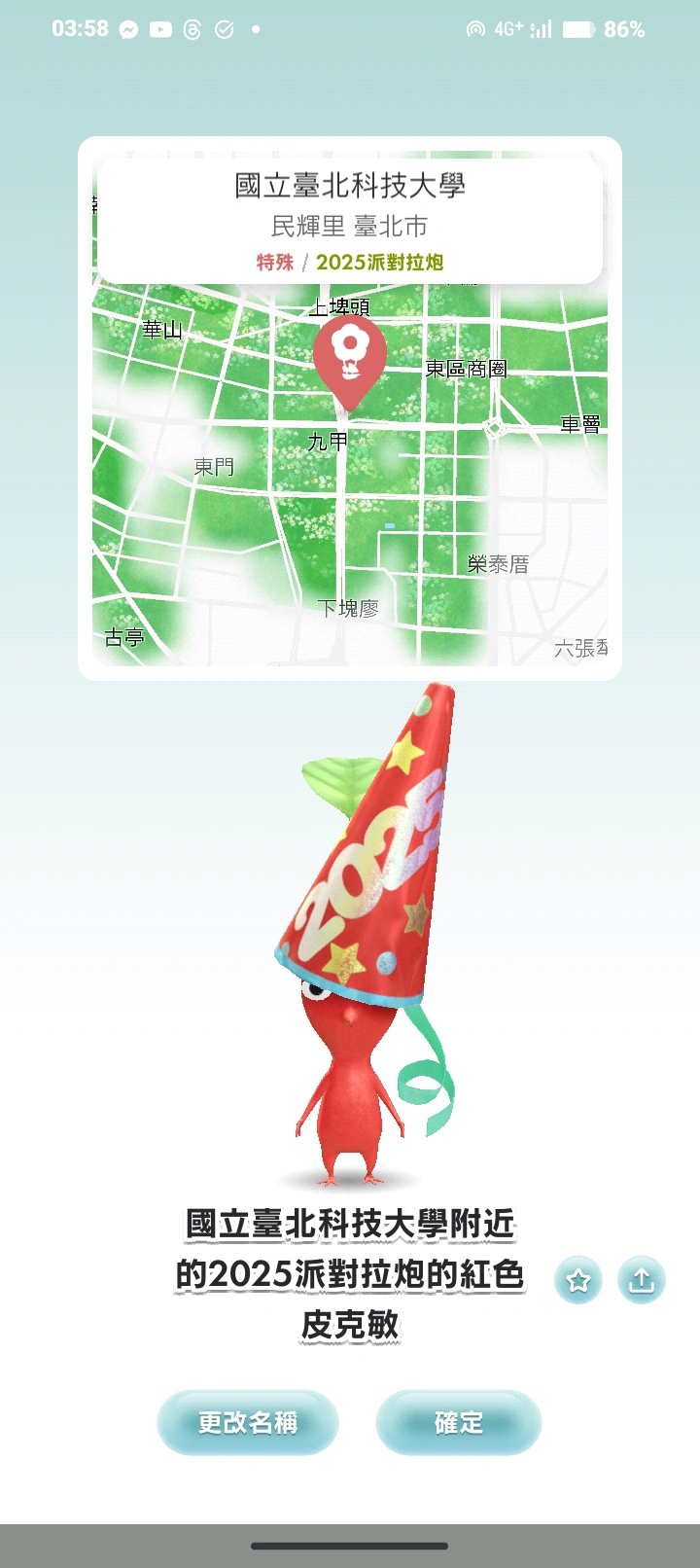700x1568 pixels.
Task: Mark this Pikmin as favorite with star
Action: click(x=578, y=1280)
